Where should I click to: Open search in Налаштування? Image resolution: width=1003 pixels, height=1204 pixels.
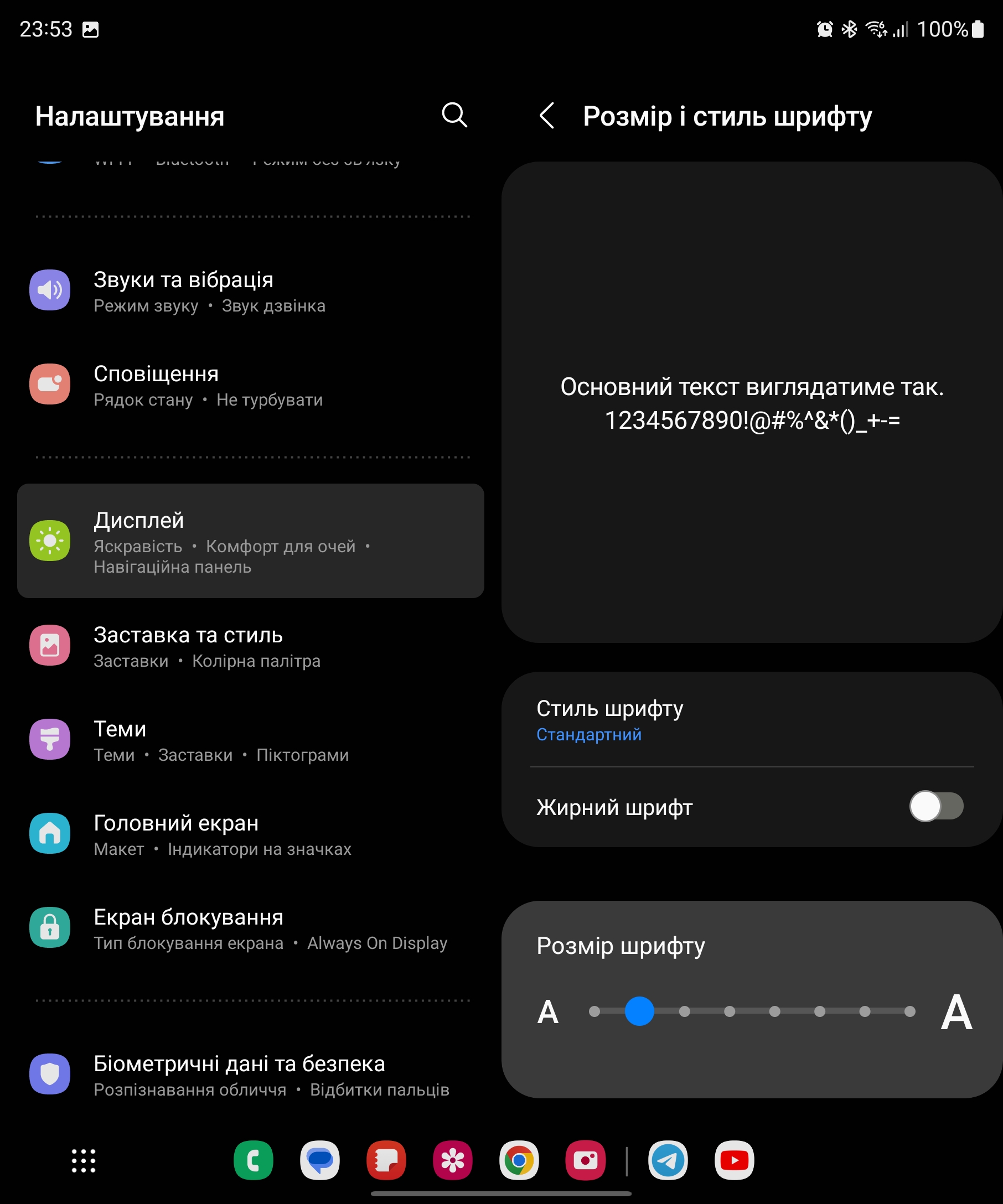click(x=454, y=115)
